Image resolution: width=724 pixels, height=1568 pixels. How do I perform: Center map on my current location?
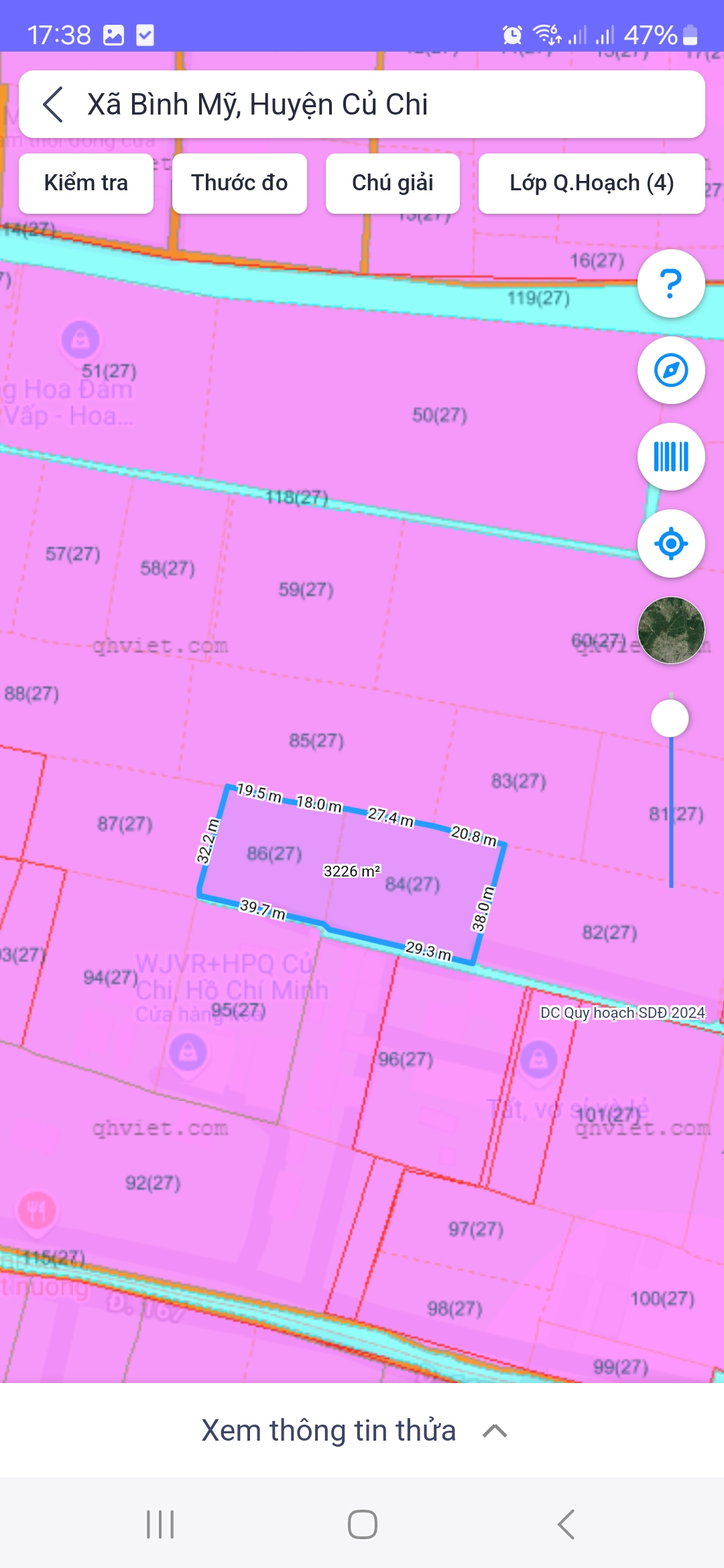[x=670, y=543]
